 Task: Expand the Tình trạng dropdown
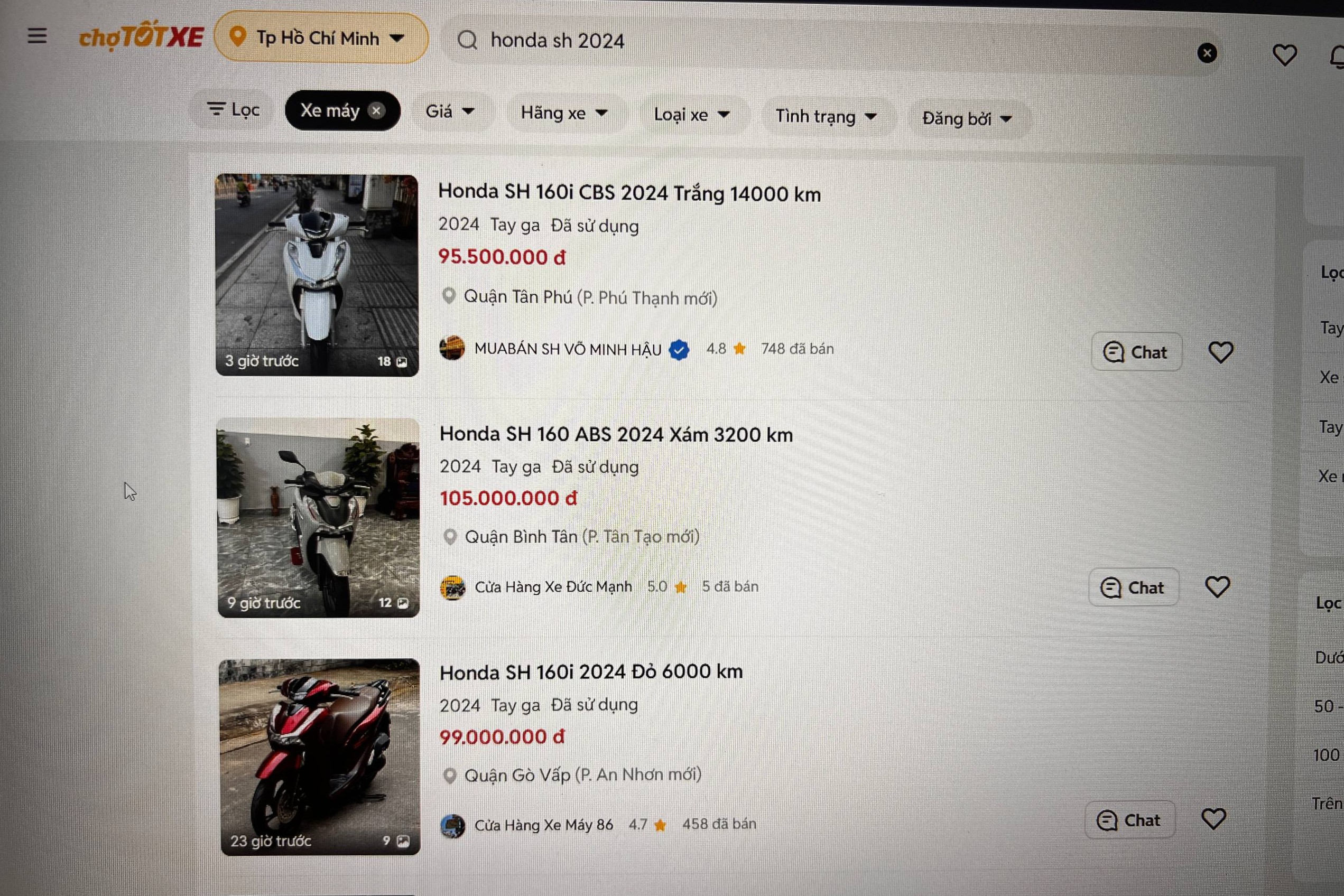tap(826, 117)
